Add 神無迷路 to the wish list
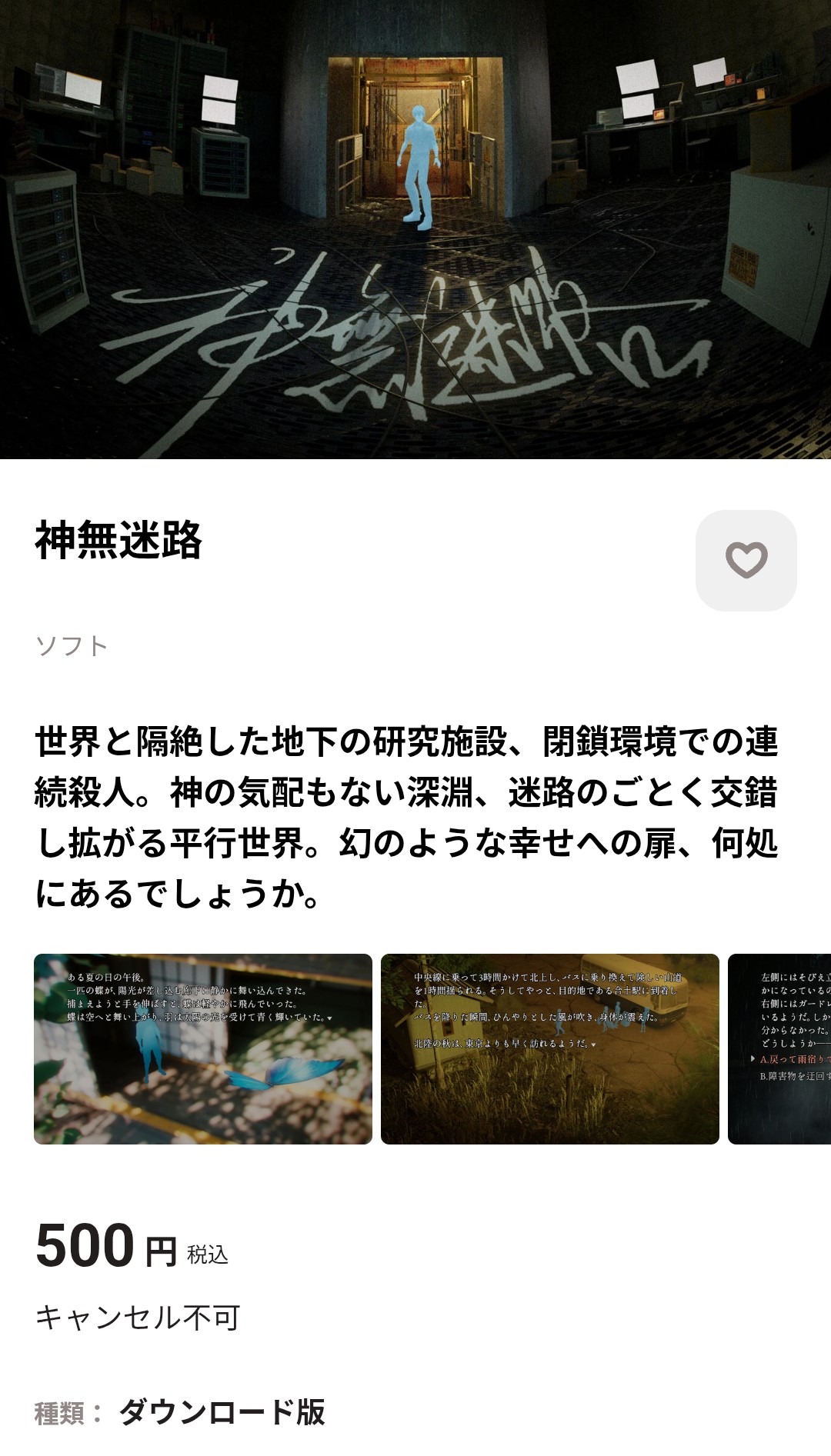831x1456 pixels. 746,560
